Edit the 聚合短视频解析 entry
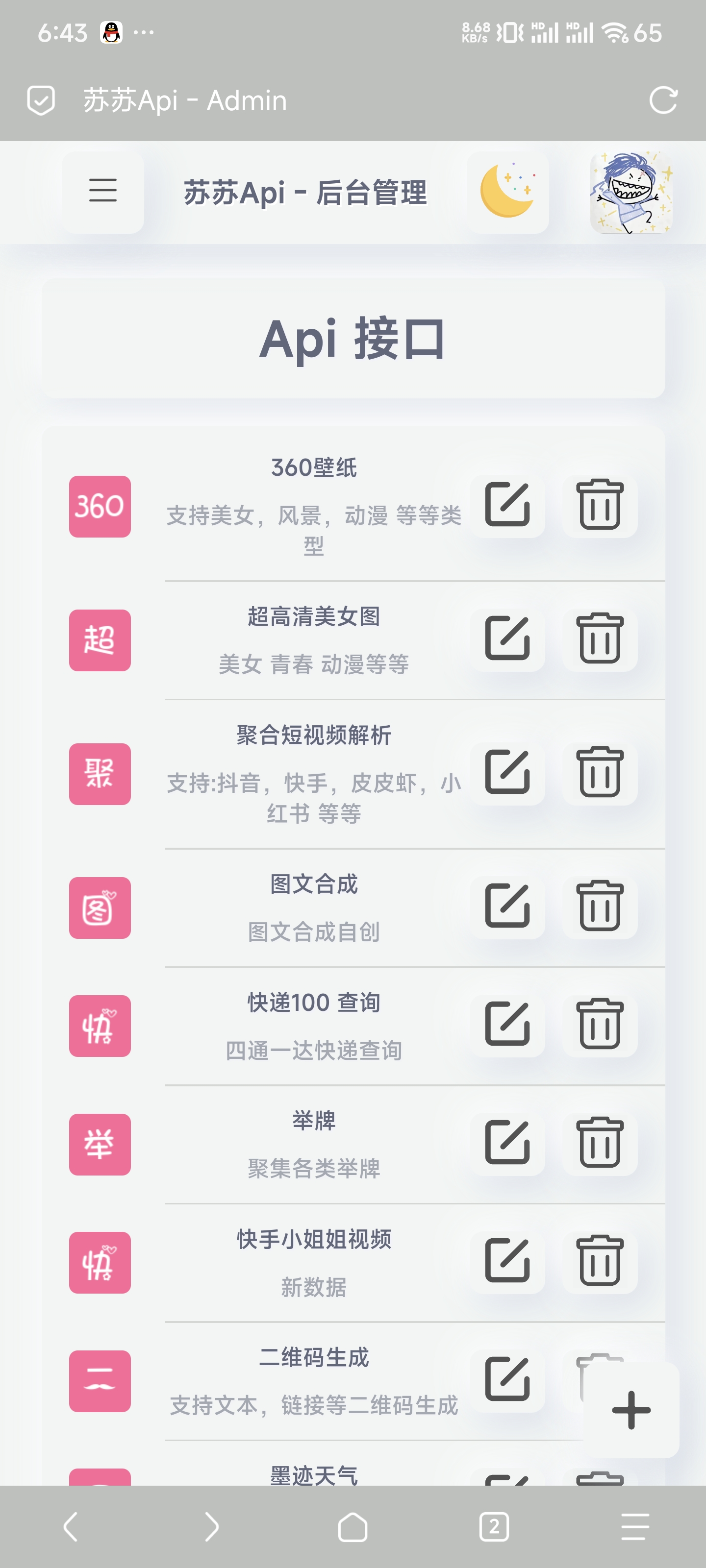 (507, 773)
